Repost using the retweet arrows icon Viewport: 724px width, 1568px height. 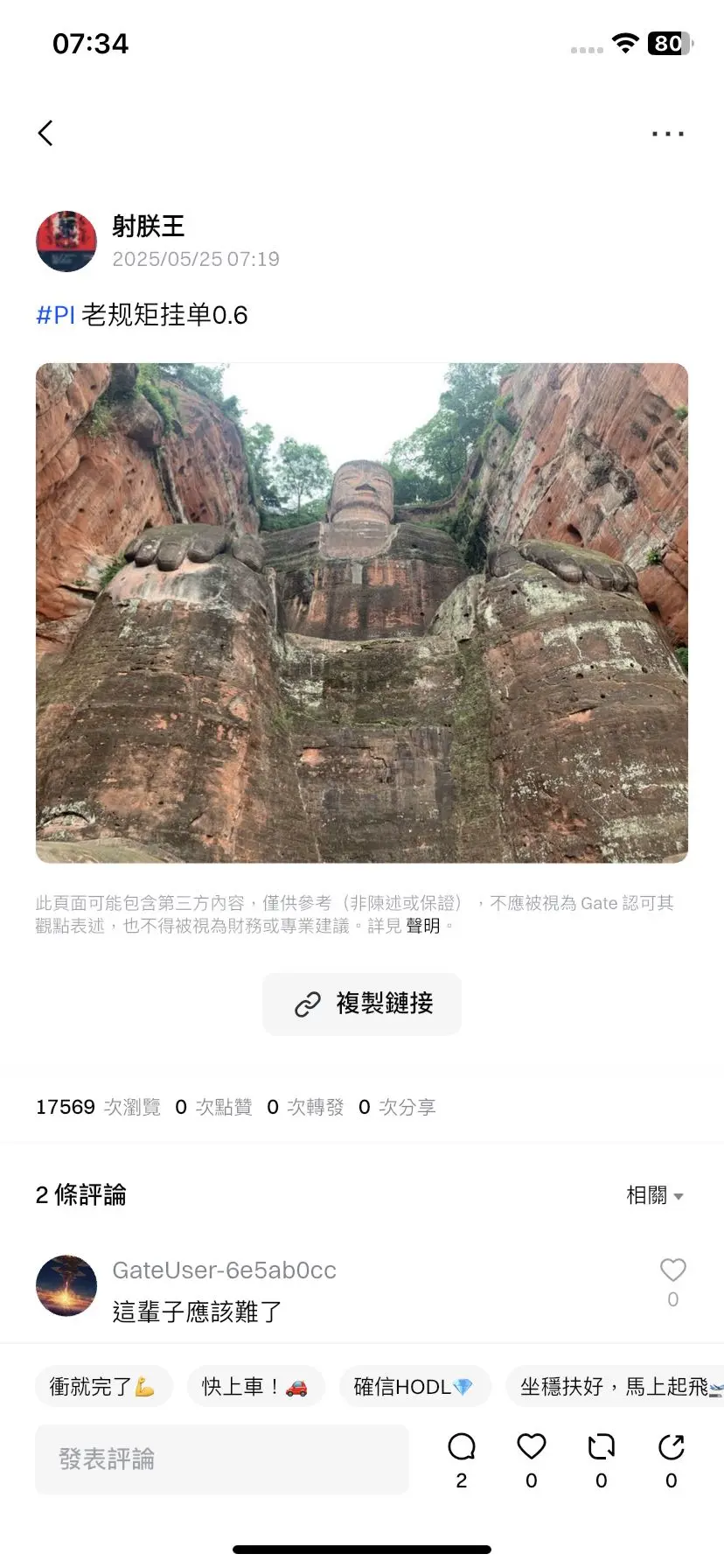tap(600, 1448)
